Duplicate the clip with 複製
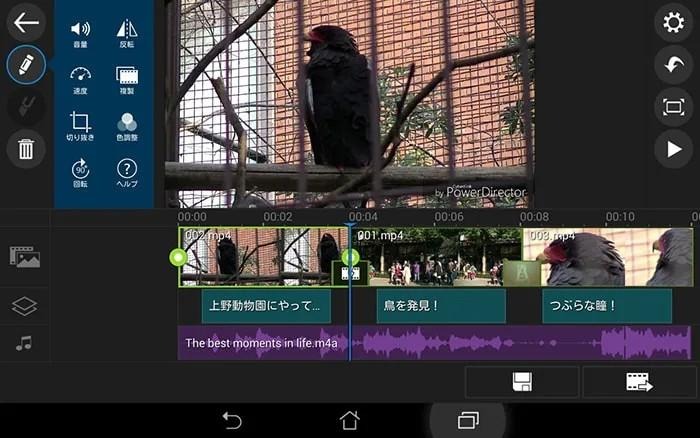This screenshot has height=438, width=700. 127,81
